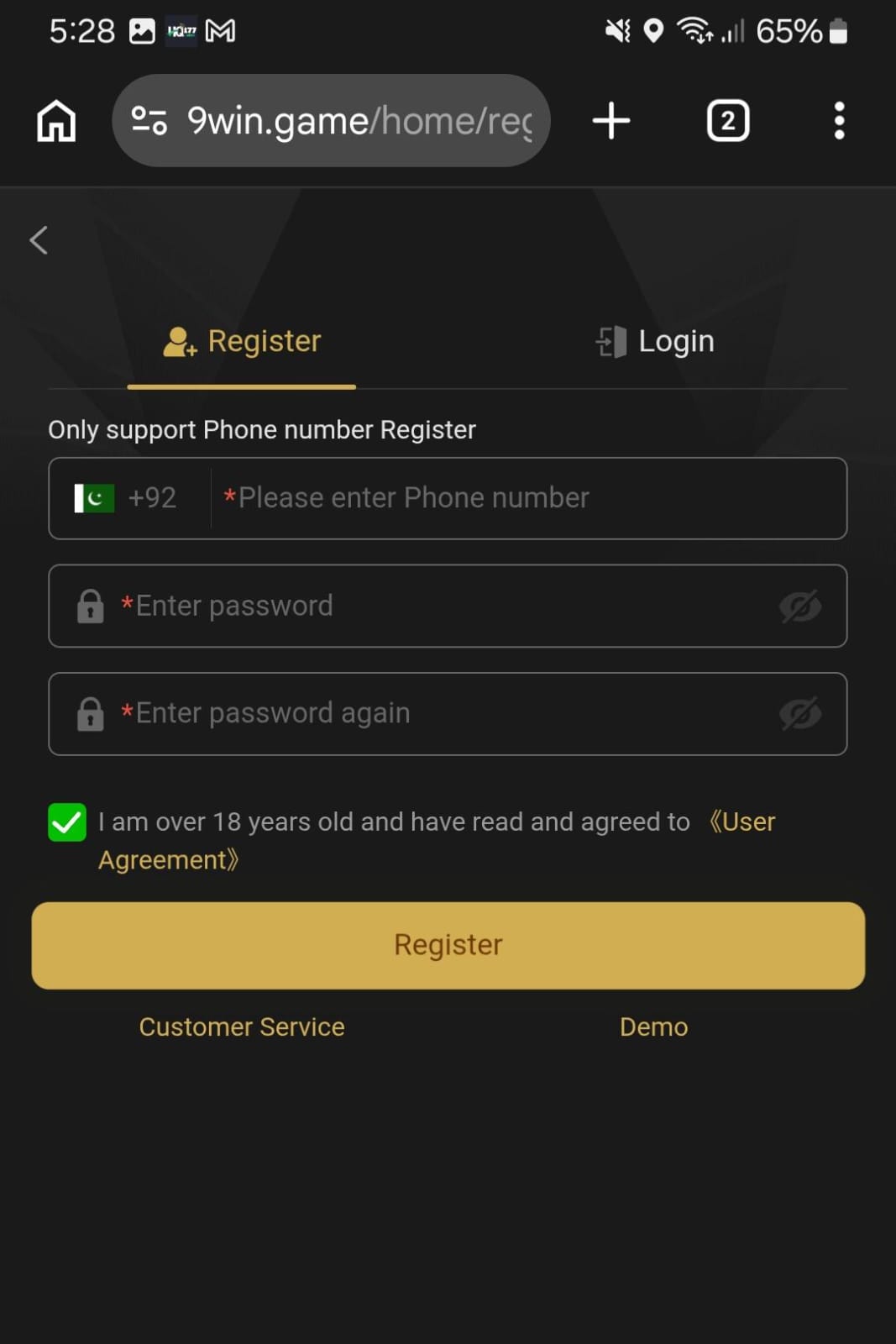Open the browser overflow menu
Viewport: 896px width, 1344px height.
tap(838, 121)
